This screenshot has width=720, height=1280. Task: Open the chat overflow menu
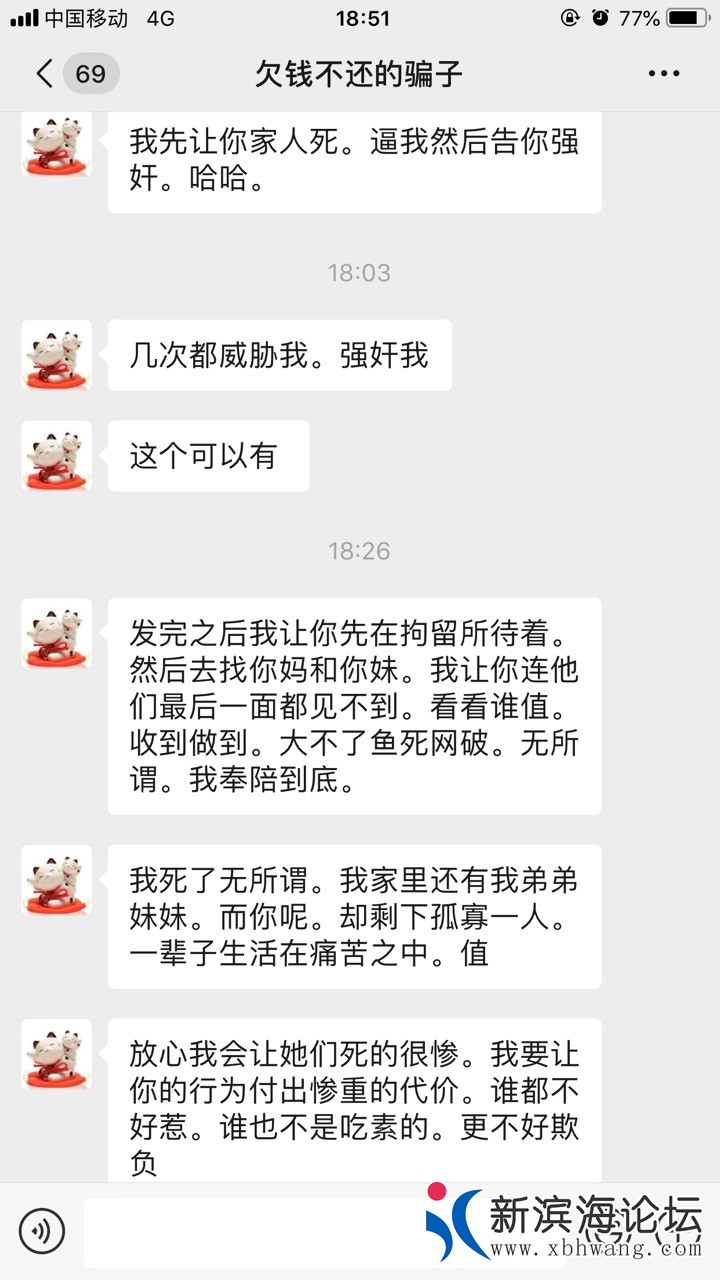point(664,74)
